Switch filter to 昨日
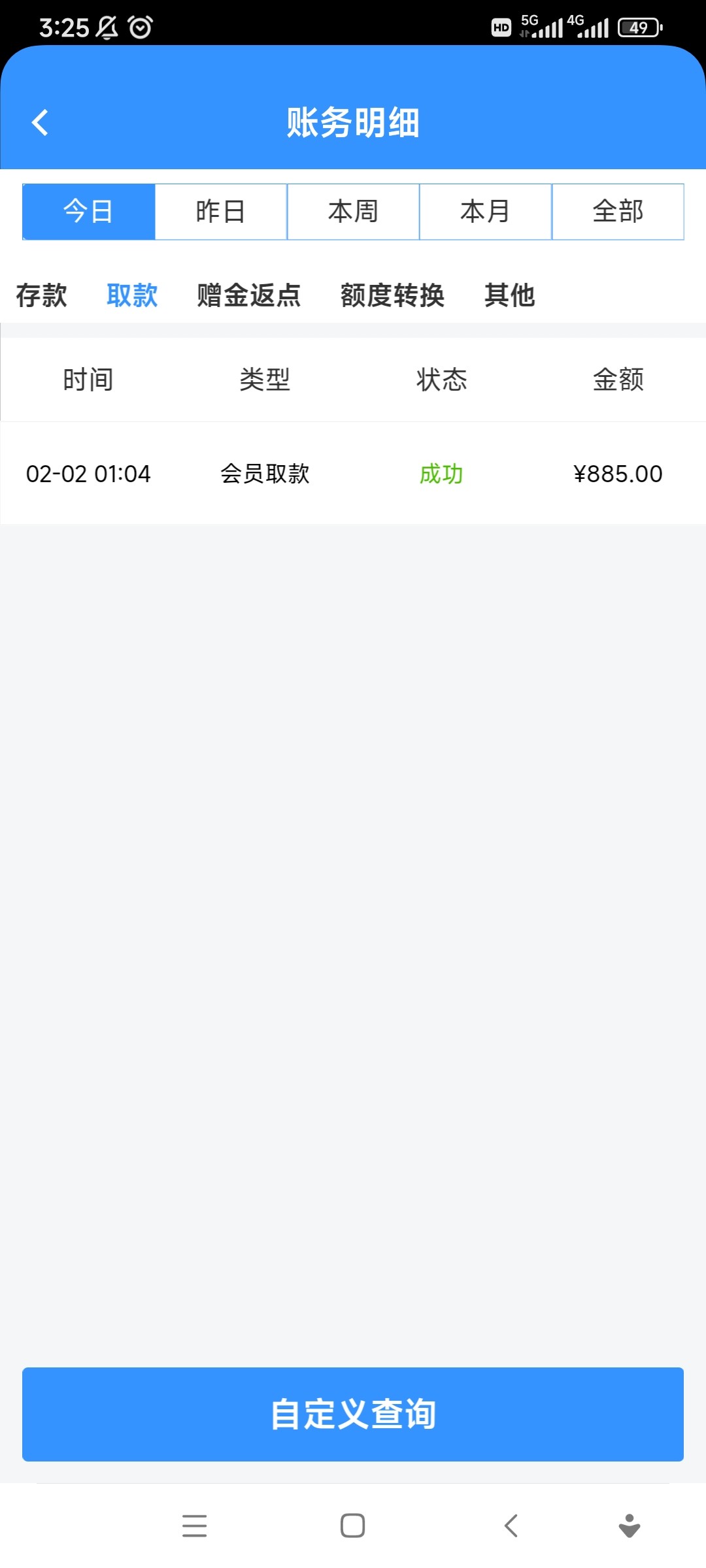Image resolution: width=706 pixels, height=1568 pixels. (221, 210)
